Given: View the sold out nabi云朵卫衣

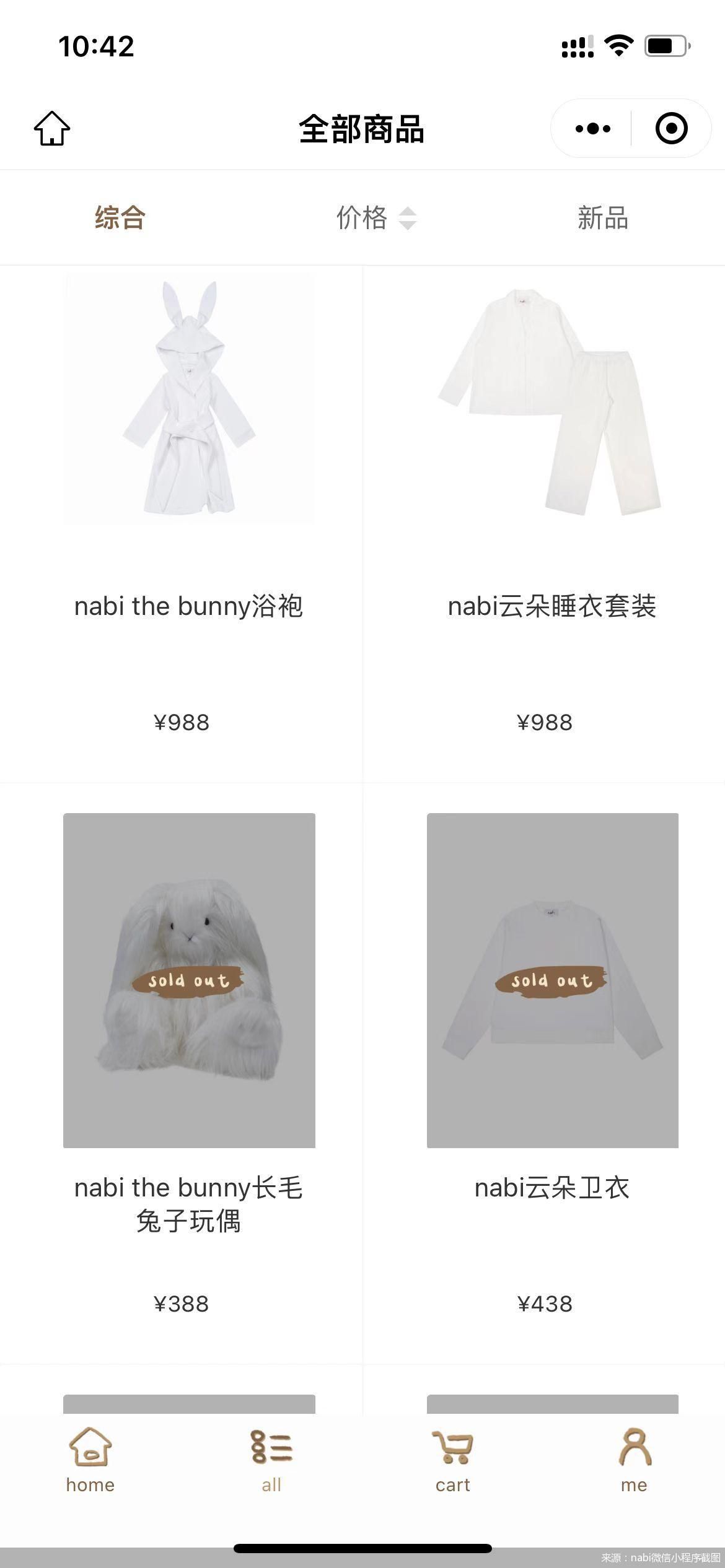Looking at the screenshot, I should (552, 980).
